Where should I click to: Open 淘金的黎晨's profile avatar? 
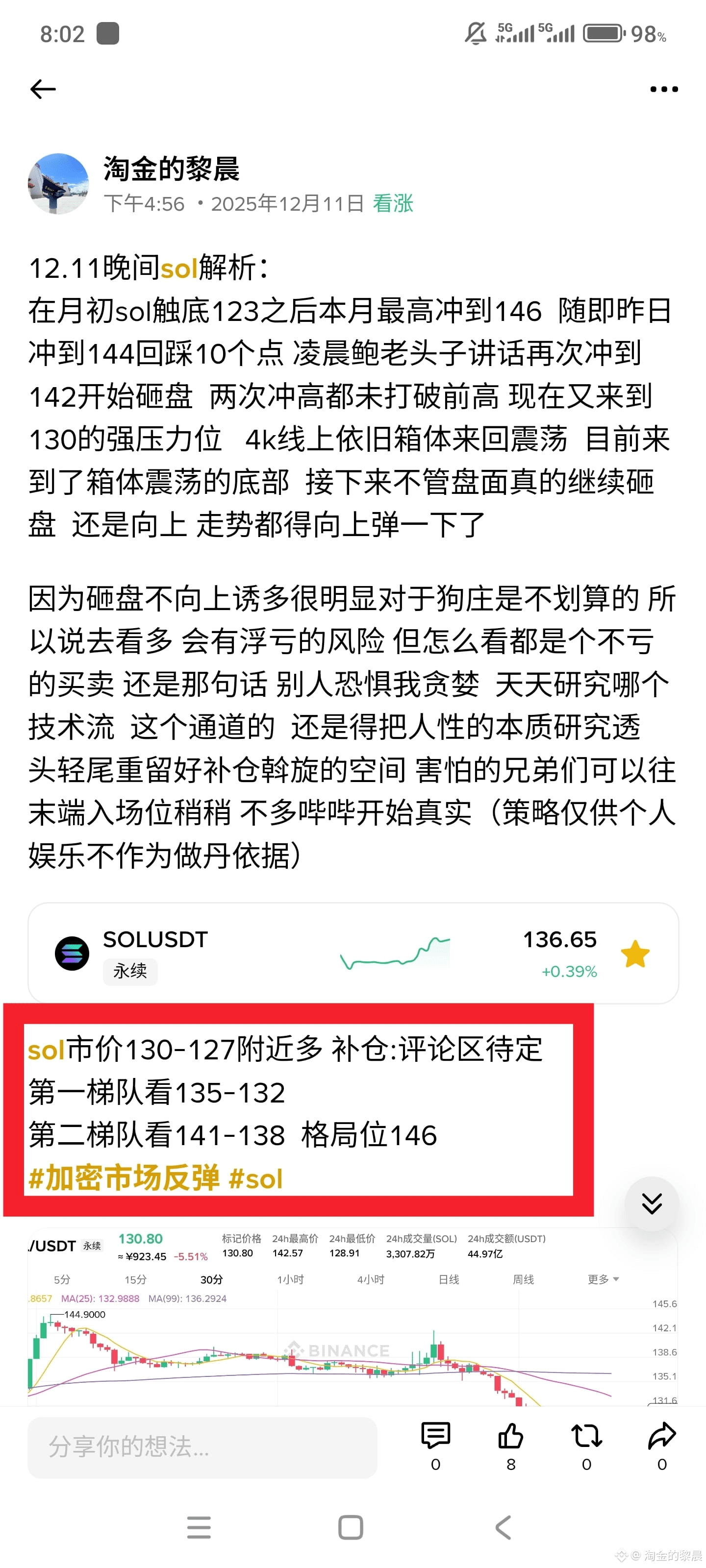[58, 184]
